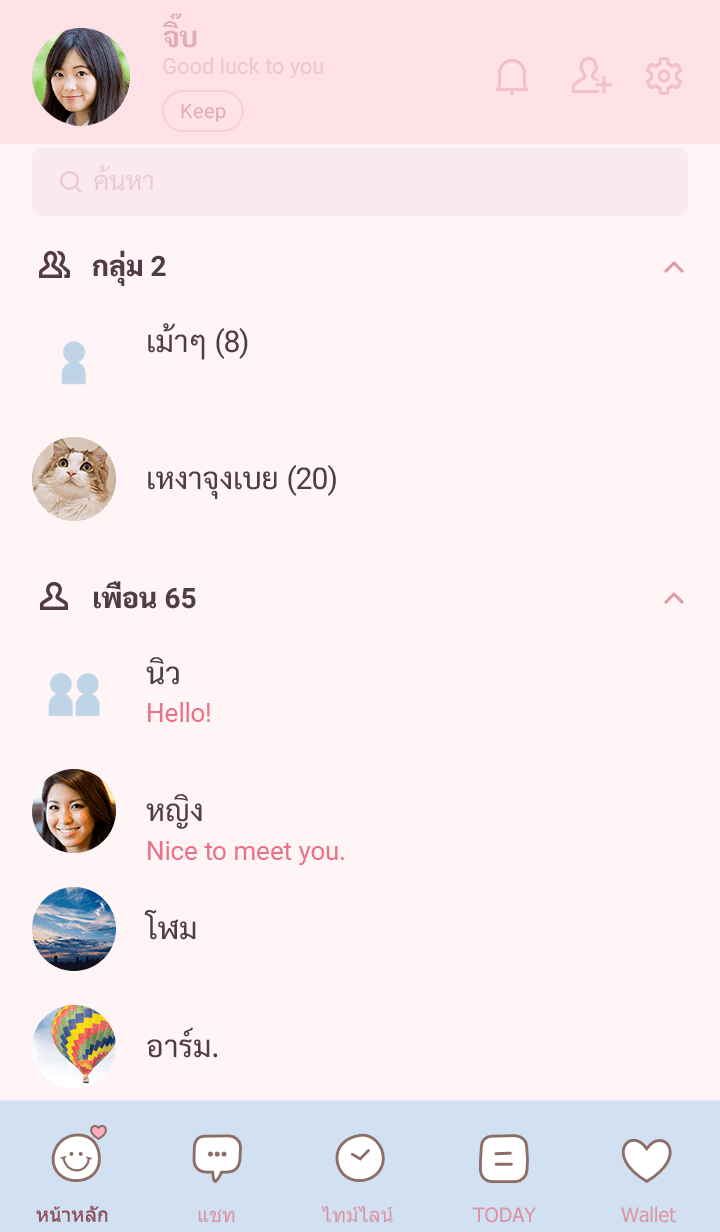
Task: Tap the add friend icon
Action: click(591, 77)
